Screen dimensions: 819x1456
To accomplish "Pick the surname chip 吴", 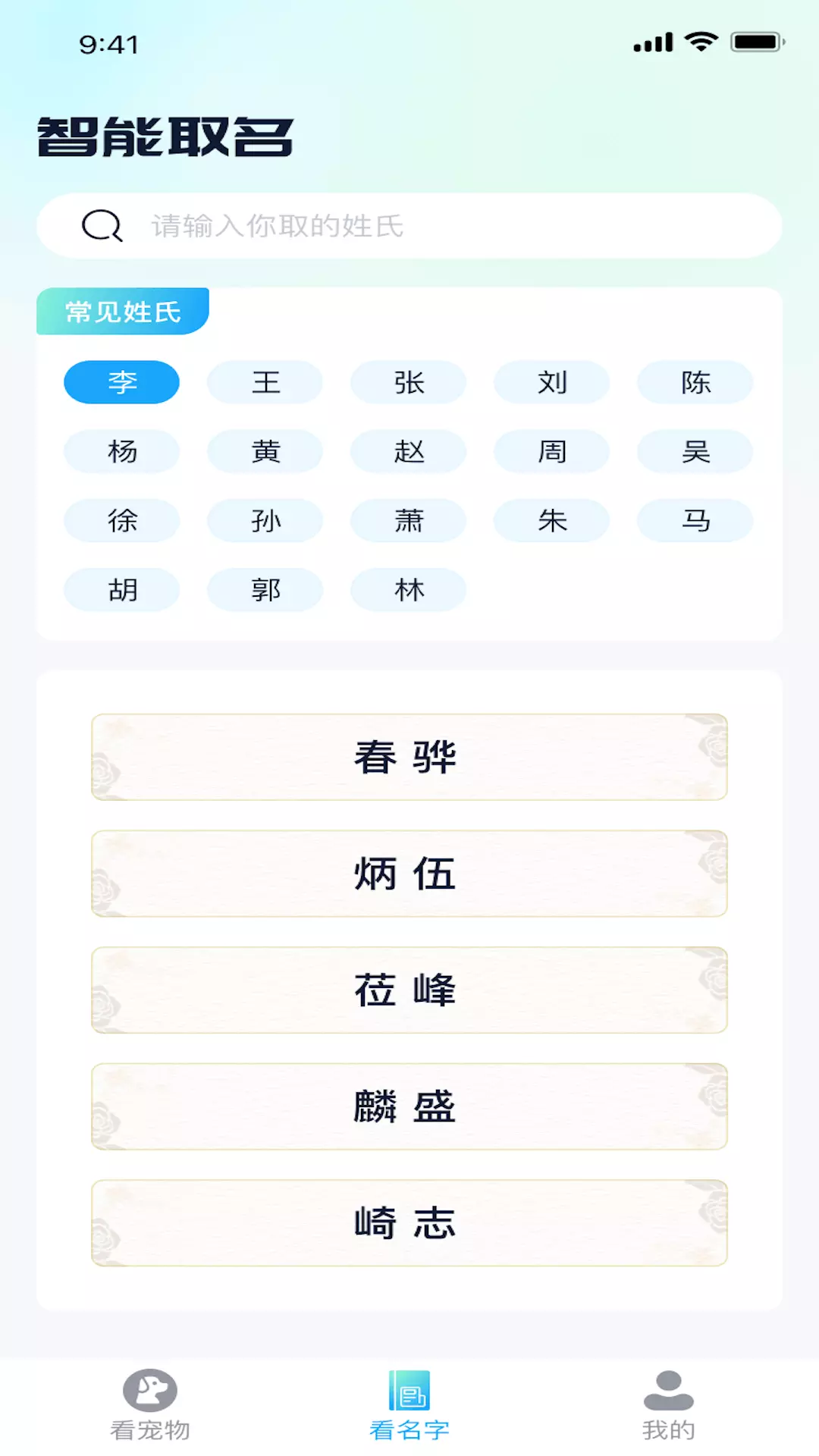I will click(x=695, y=451).
